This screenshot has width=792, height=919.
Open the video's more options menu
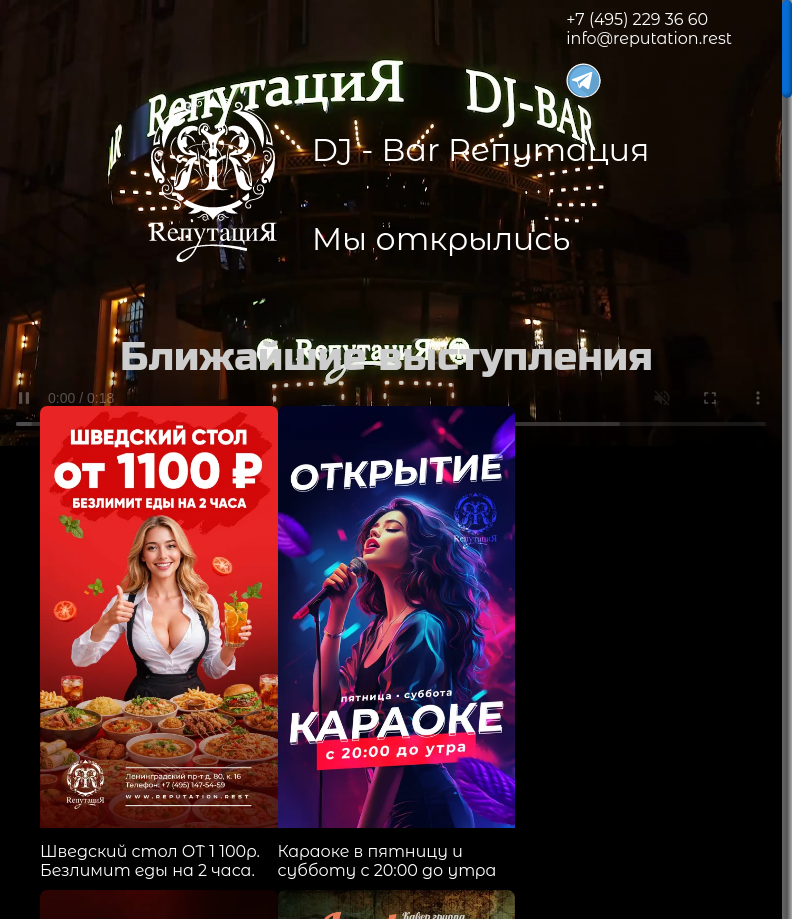pos(758,398)
